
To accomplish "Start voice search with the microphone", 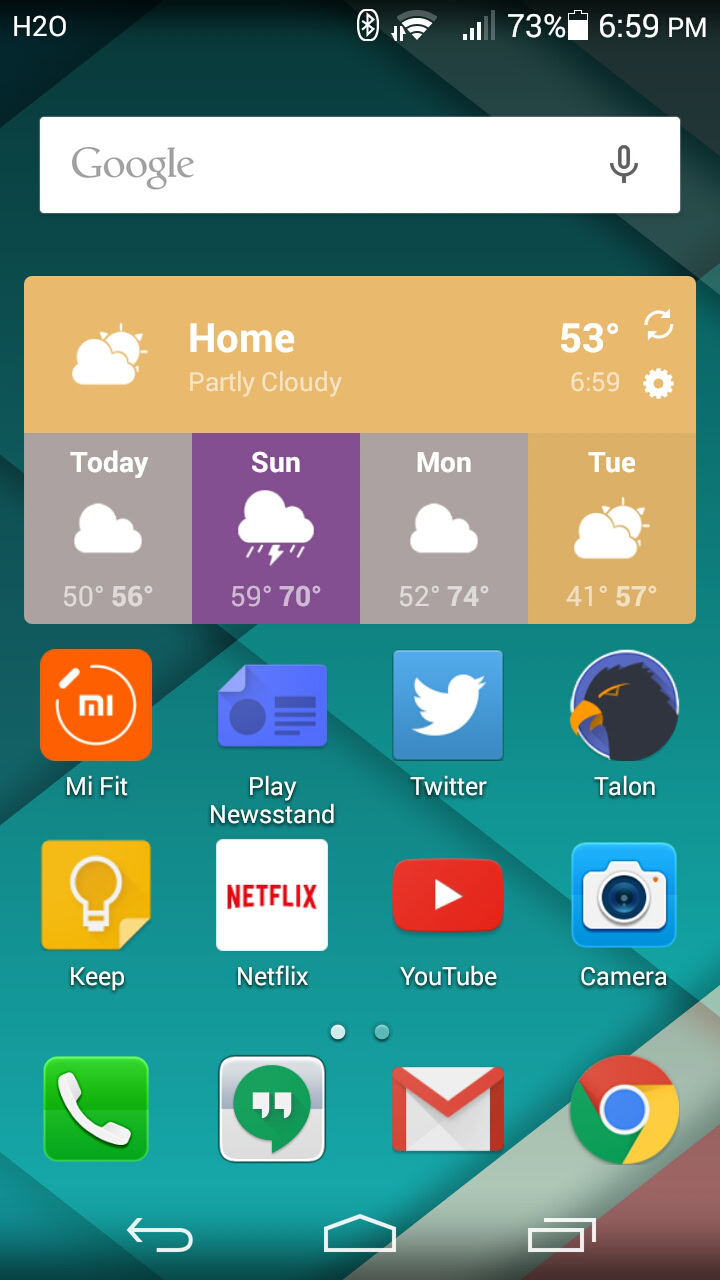I will 623,165.
